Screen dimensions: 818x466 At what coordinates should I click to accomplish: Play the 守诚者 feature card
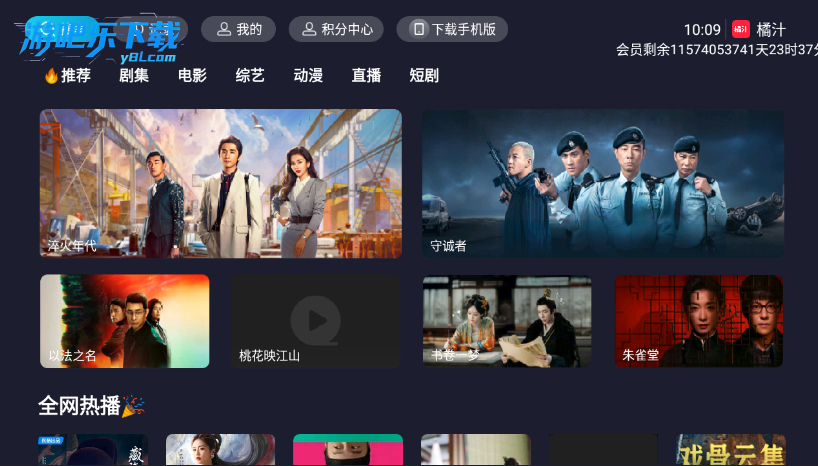tap(602, 184)
